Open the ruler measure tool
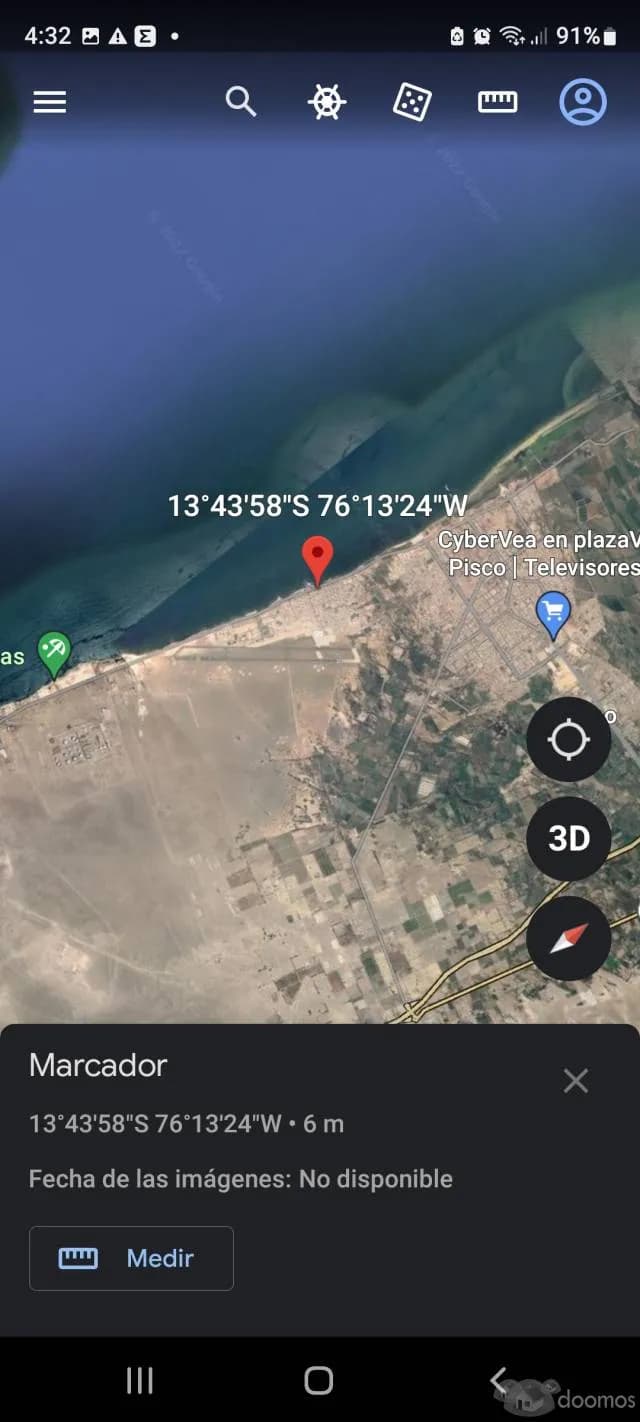Image resolution: width=640 pixels, height=1422 pixels. tap(497, 102)
